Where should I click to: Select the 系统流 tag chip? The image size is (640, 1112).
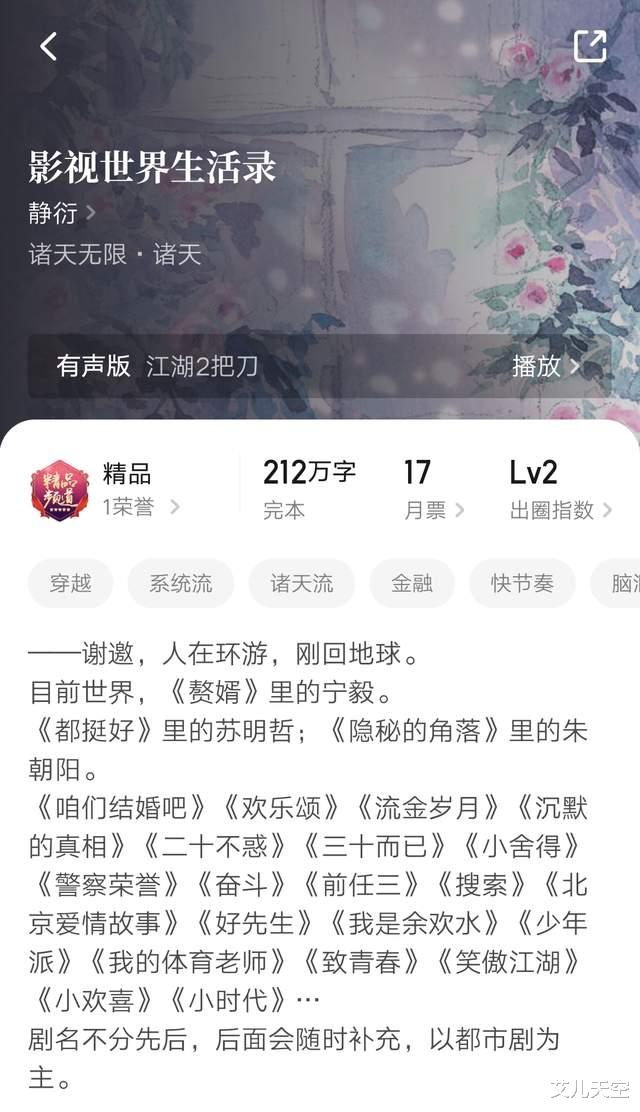click(x=180, y=583)
